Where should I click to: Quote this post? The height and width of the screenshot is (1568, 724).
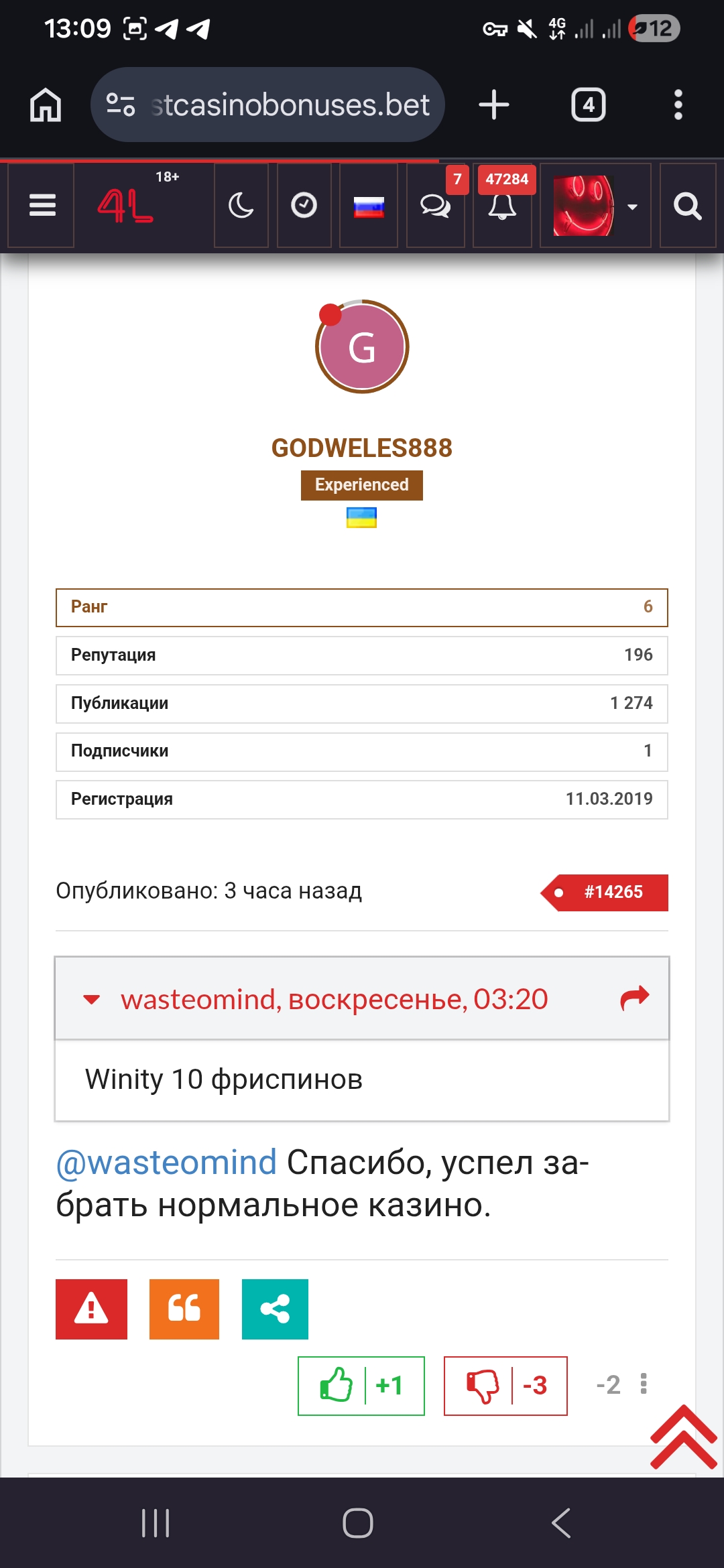point(184,1309)
